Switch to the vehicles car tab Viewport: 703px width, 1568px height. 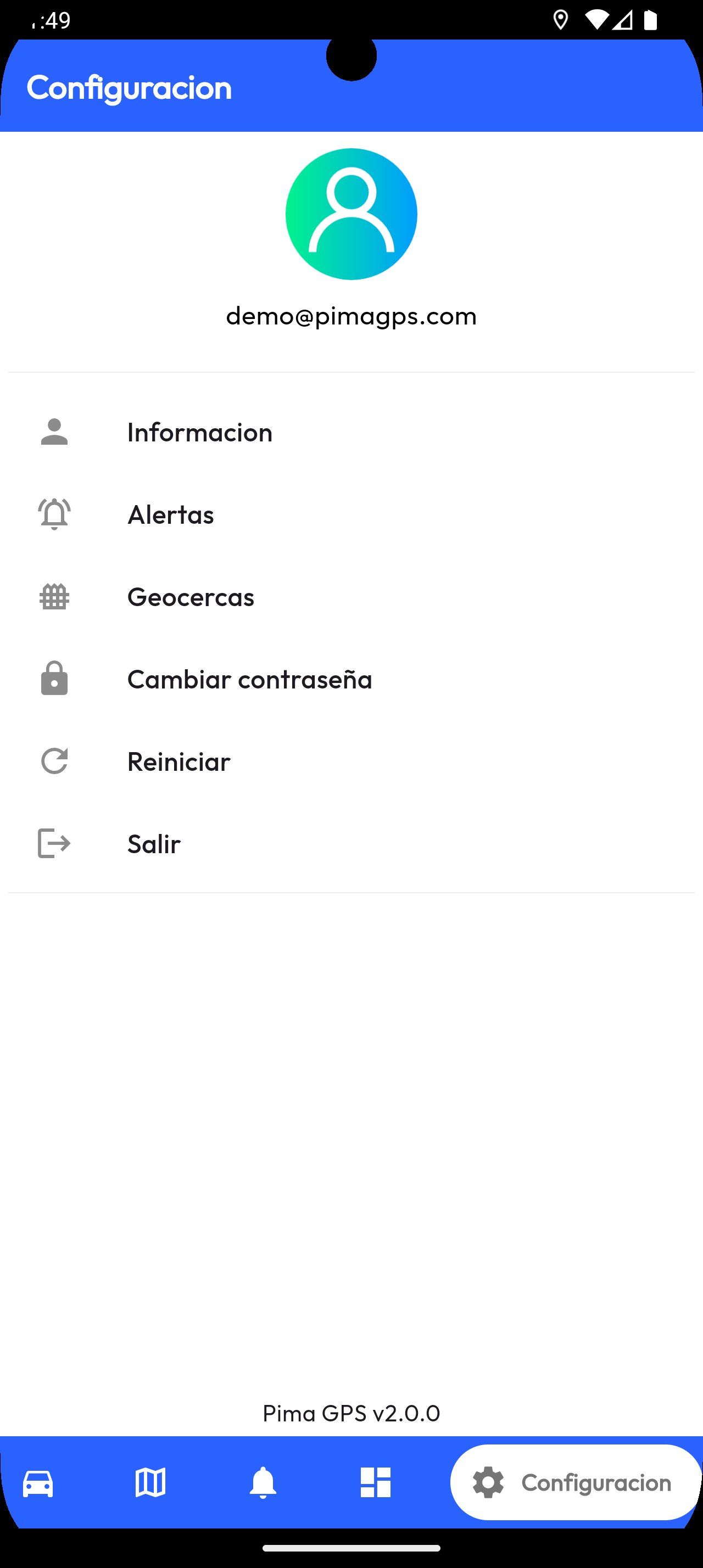pos(38,1482)
